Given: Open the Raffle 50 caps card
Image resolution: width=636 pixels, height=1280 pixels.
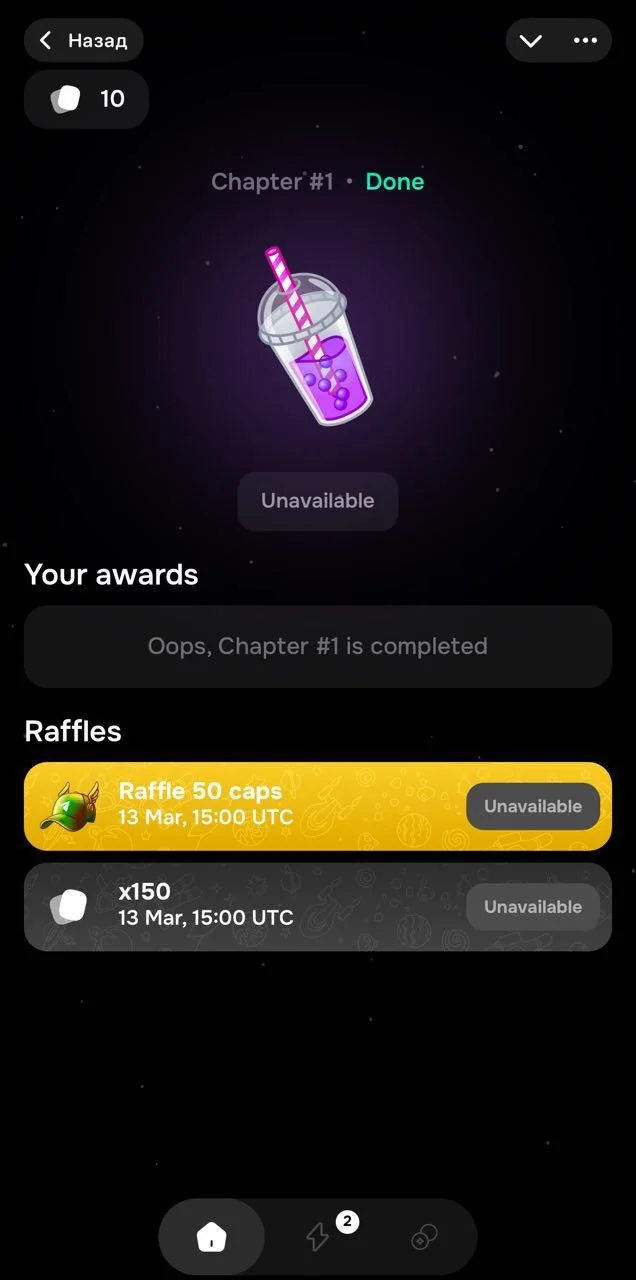Looking at the screenshot, I should point(318,806).
